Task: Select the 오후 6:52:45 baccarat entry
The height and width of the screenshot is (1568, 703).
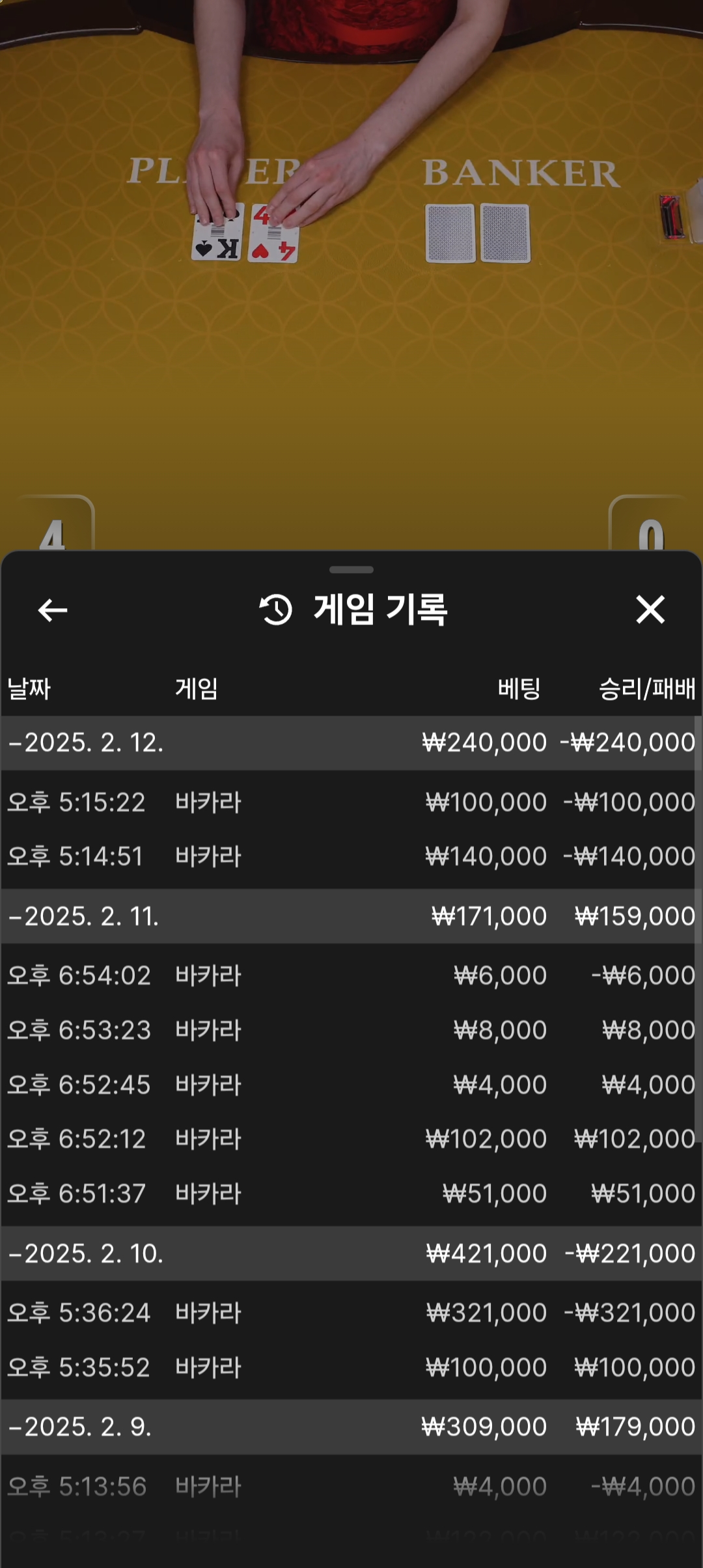Action: [350, 1085]
